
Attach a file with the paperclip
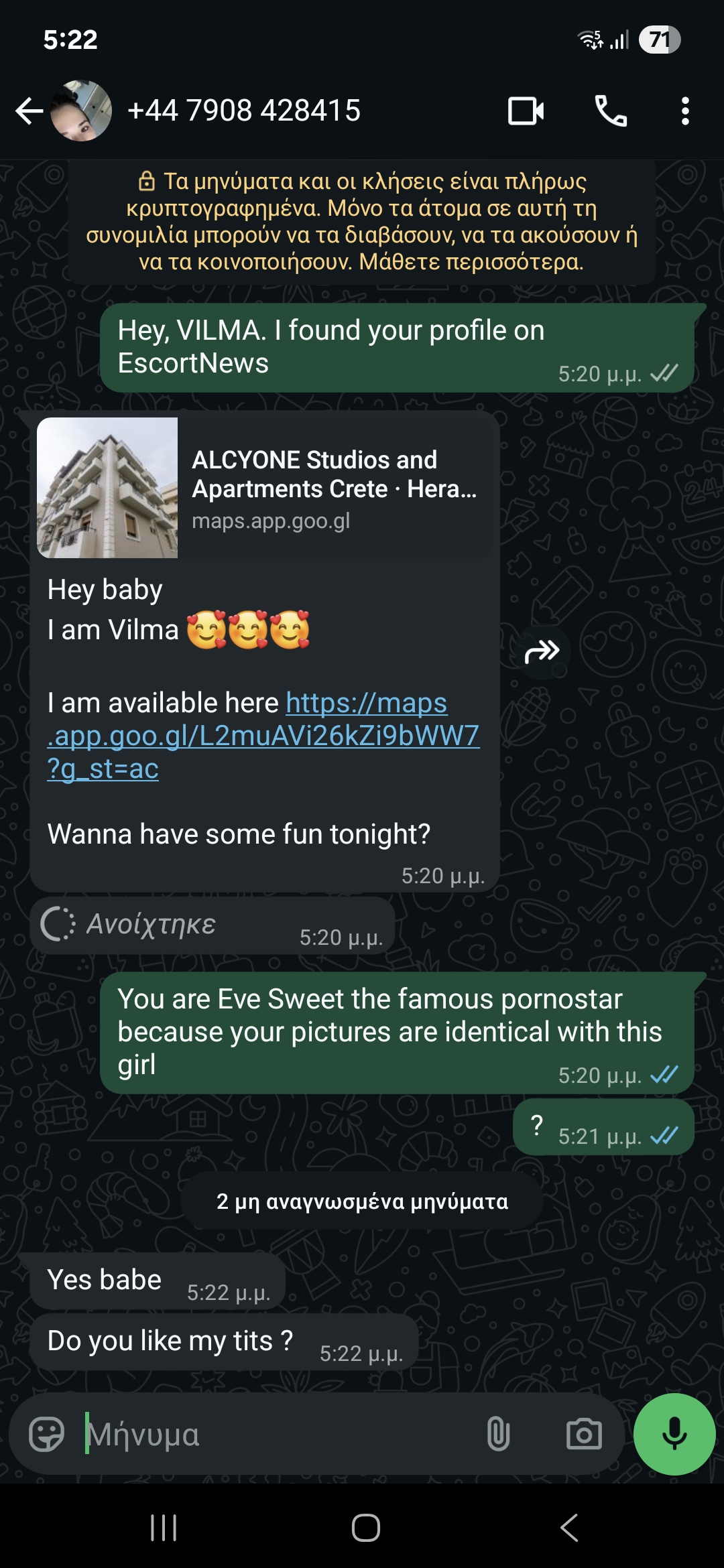click(498, 1435)
